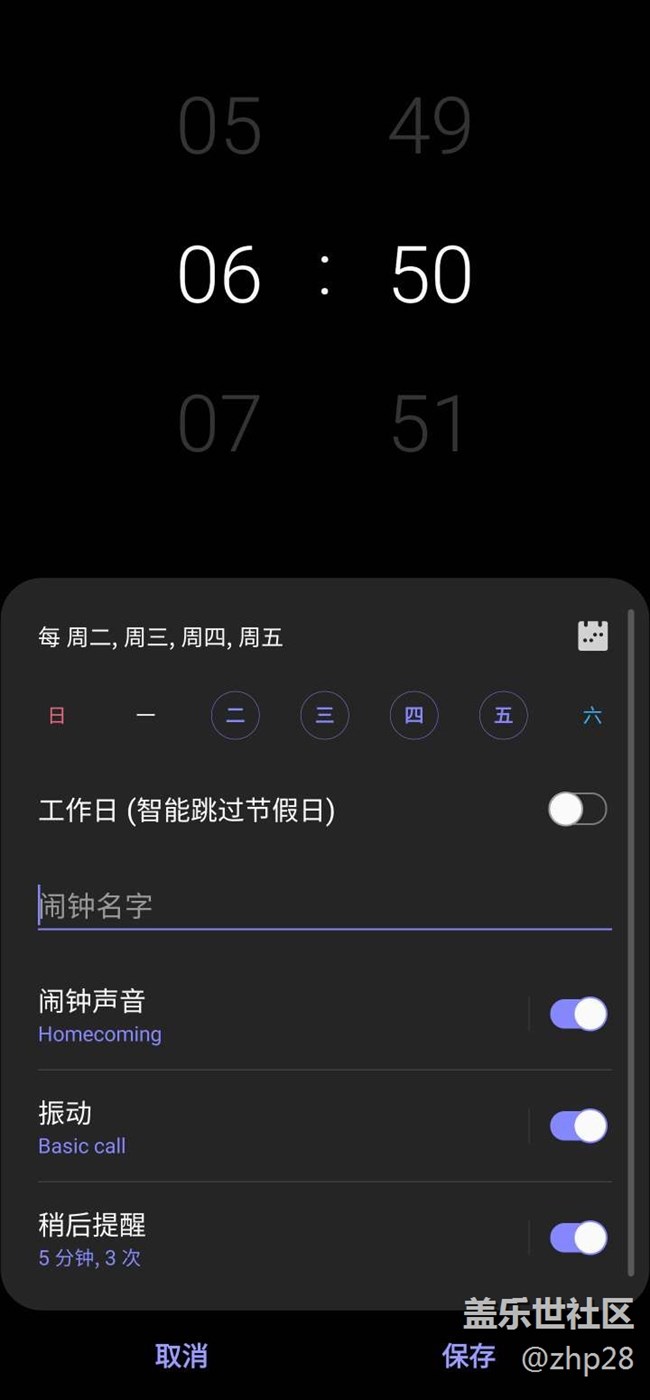Open the calendar date picker icon
This screenshot has width=650, height=1400.
pyautogui.click(x=593, y=636)
